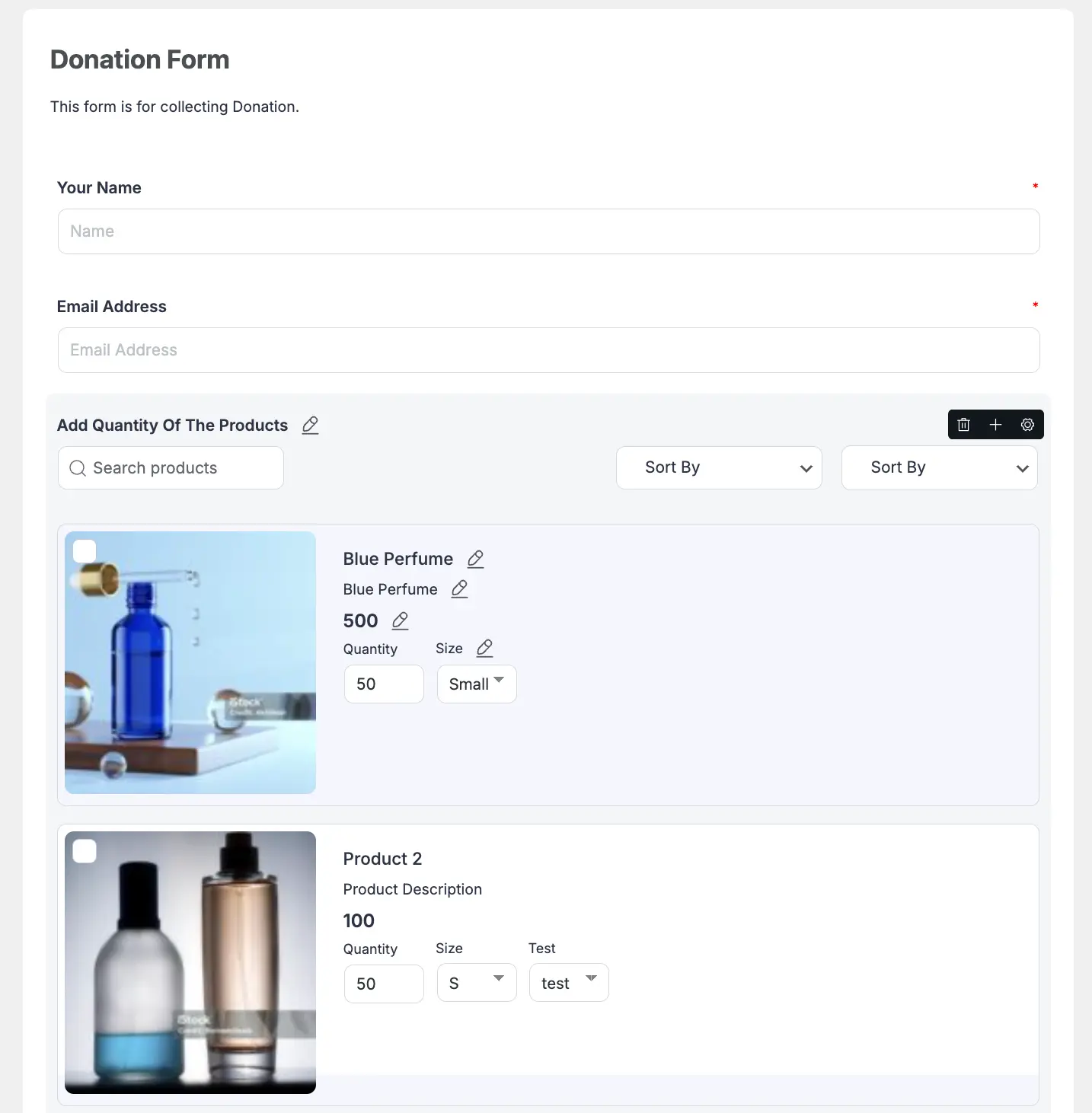Tap the Product 2 quantity field

pos(383,984)
